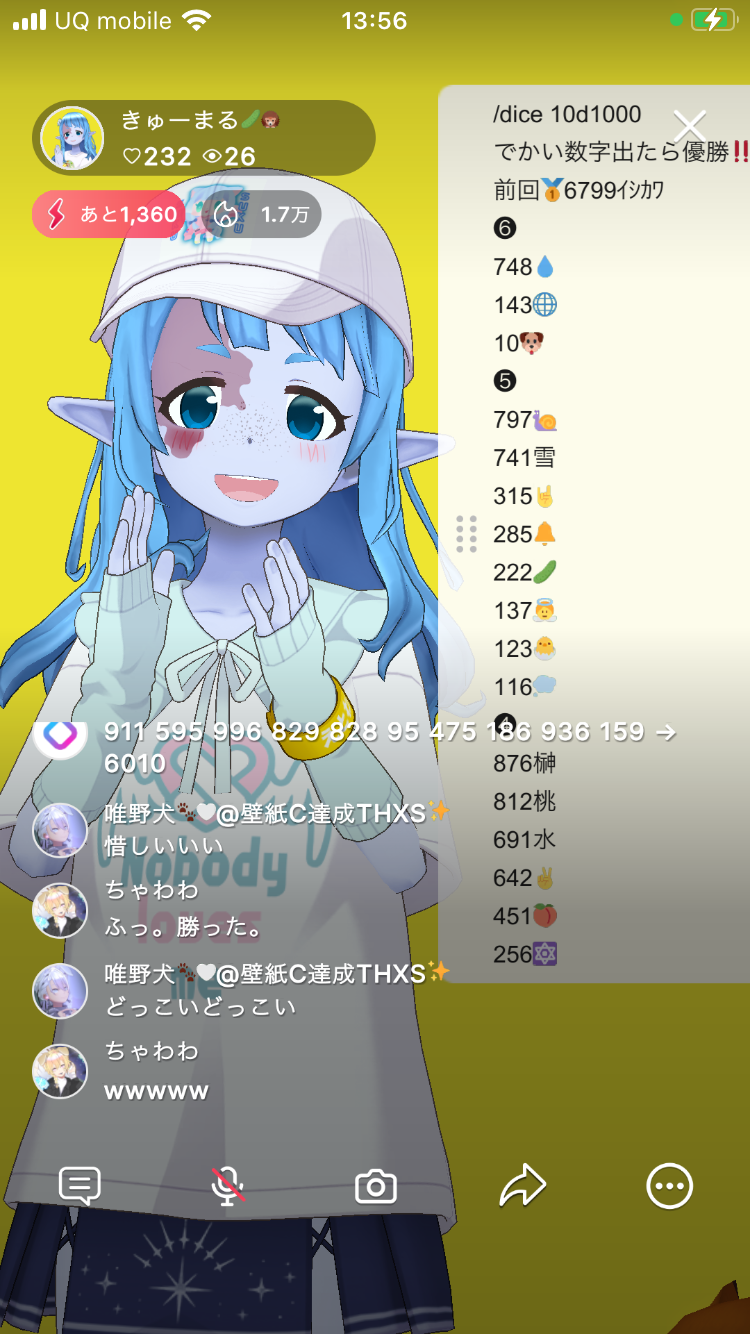
Task: Open 唯野犬's avatar on 惜しいいい comment
Action: [60, 829]
